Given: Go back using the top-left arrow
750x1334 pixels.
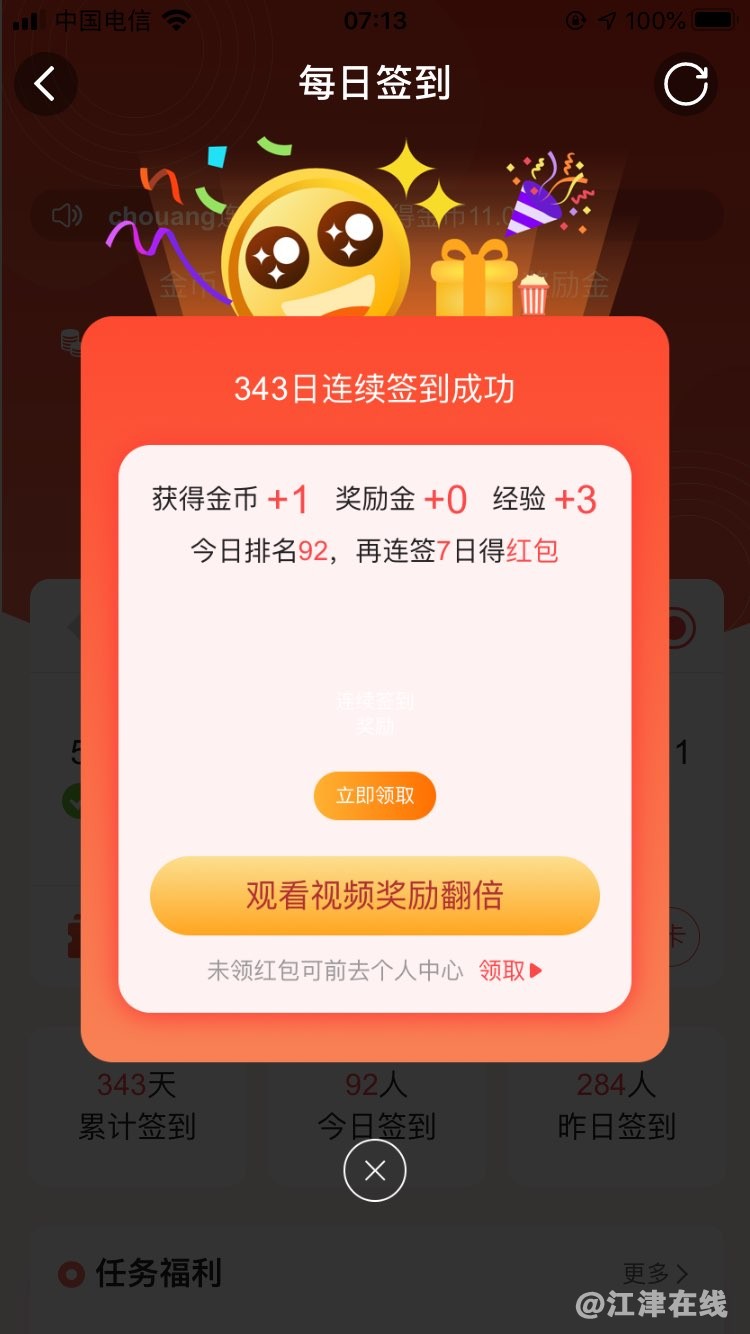Looking at the screenshot, I should [45, 84].
